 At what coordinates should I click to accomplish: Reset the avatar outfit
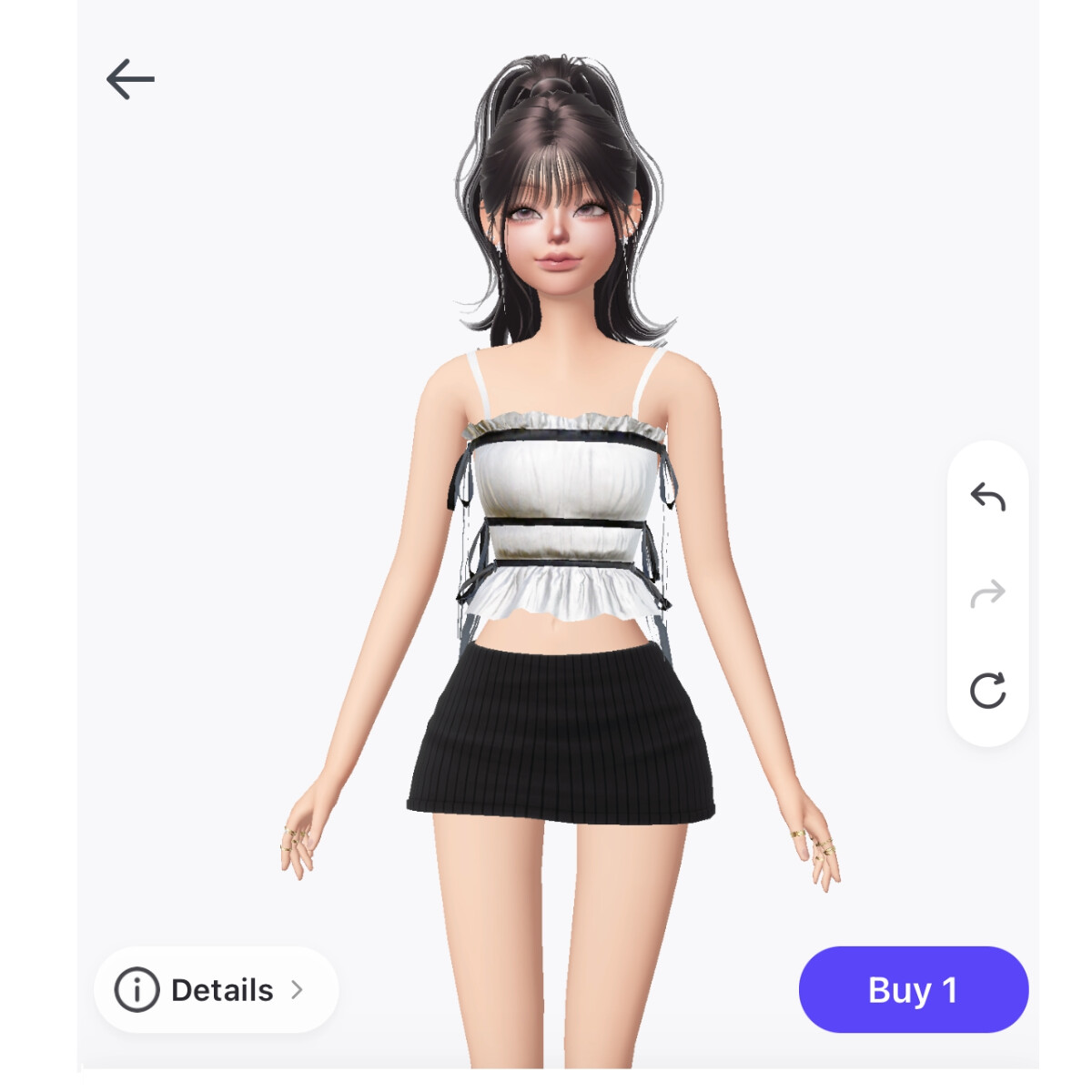point(987,691)
